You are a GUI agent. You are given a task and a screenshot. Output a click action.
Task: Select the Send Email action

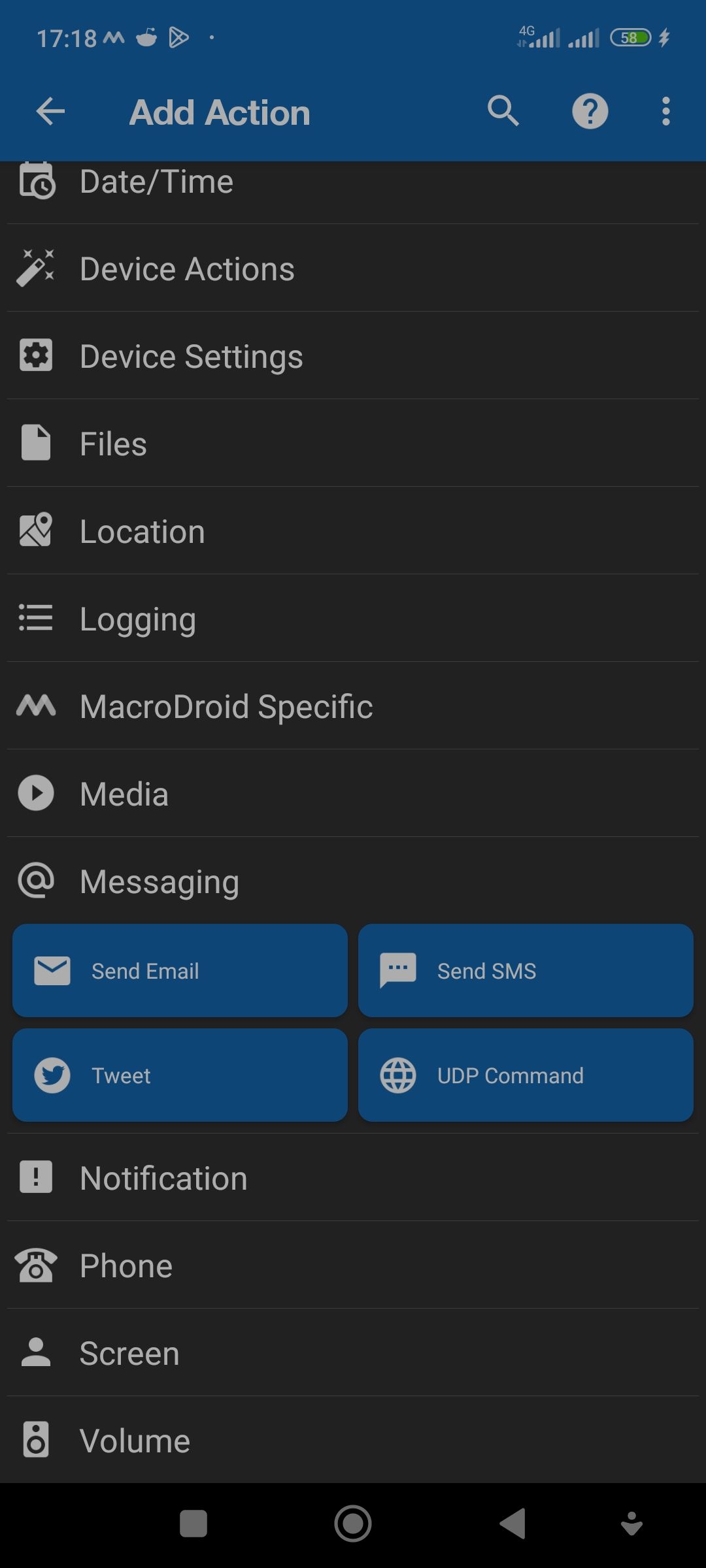coord(181,971)
